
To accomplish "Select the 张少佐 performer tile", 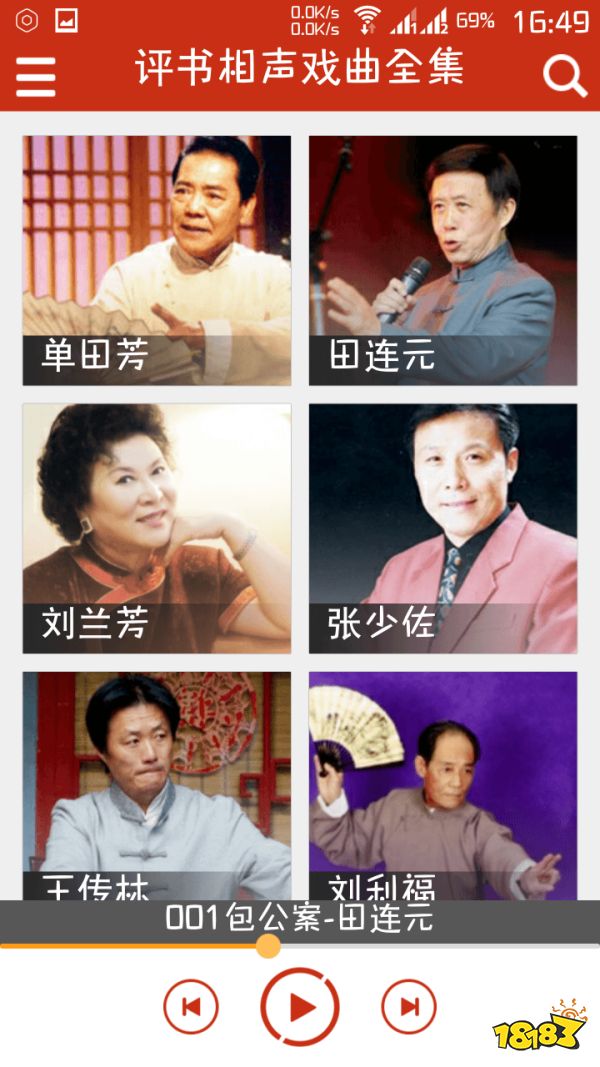I will pos(443,528).
